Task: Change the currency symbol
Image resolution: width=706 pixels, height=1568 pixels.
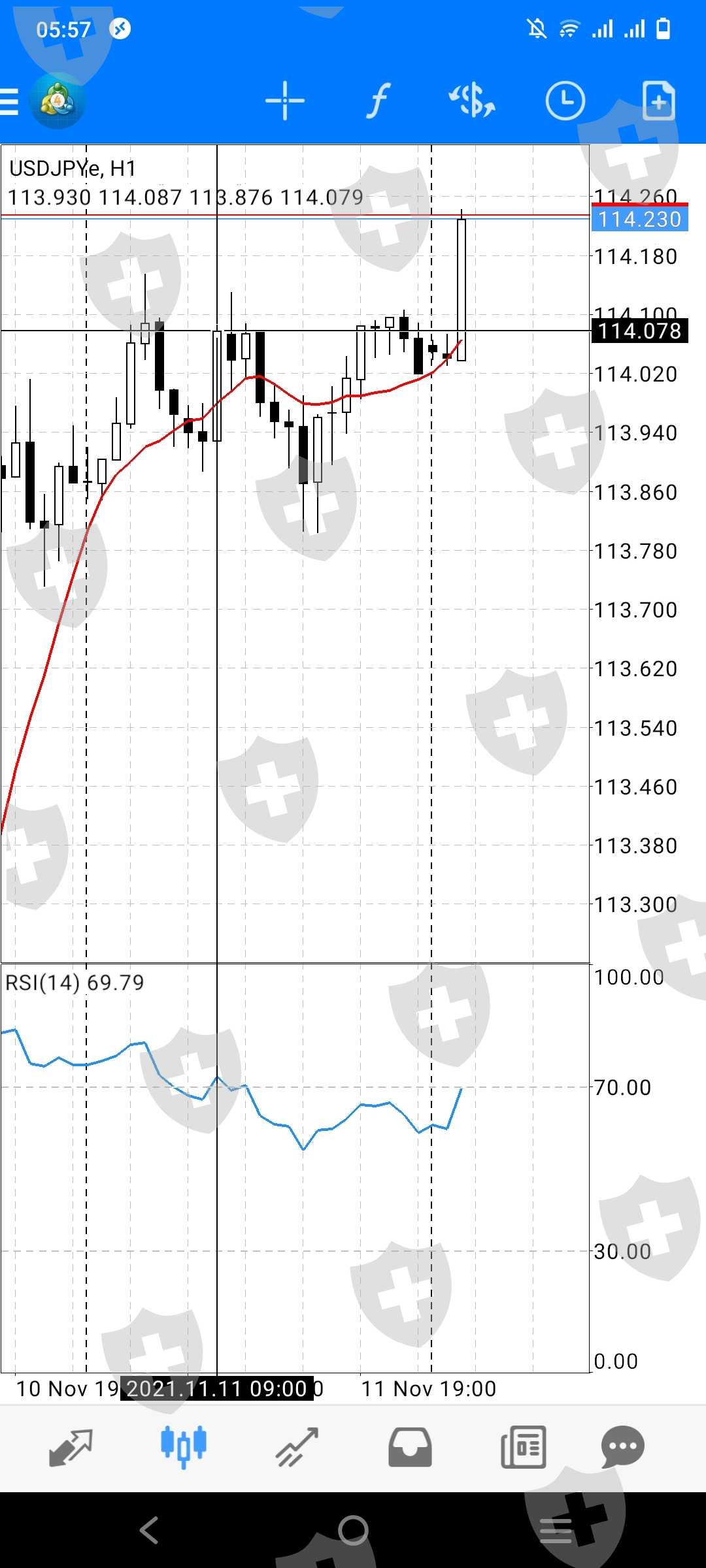Action: click(x=471, y=101)
